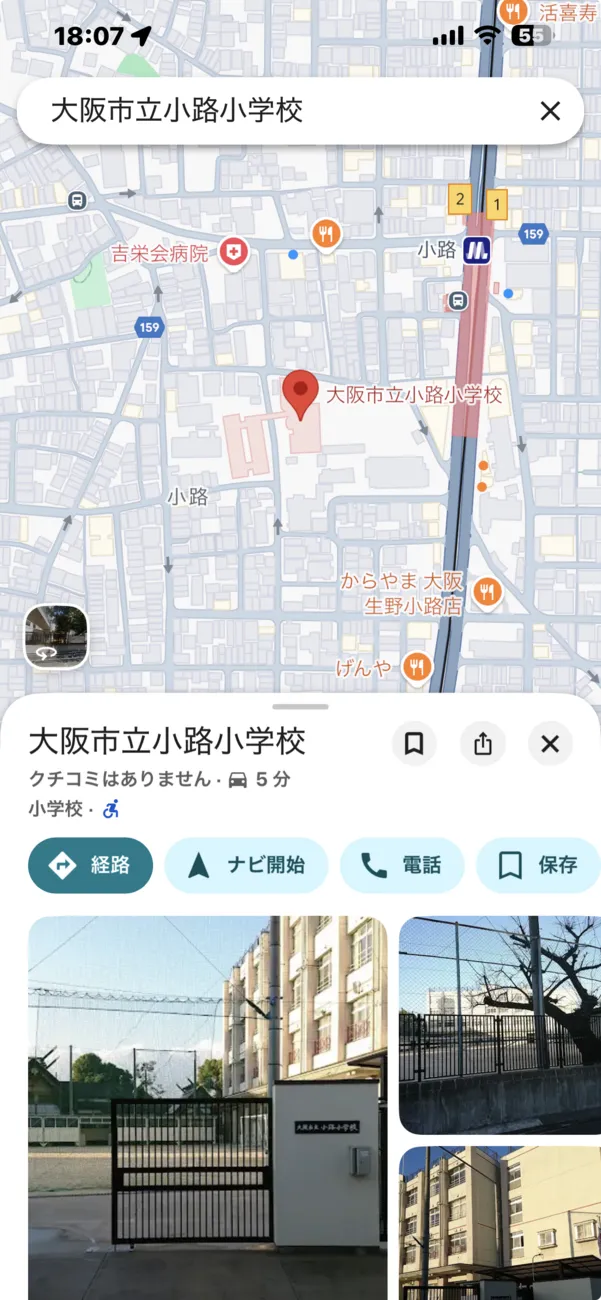Clear the search with the X button
Viewport: 601px width, 1300px height.
[x=550, y=111]
